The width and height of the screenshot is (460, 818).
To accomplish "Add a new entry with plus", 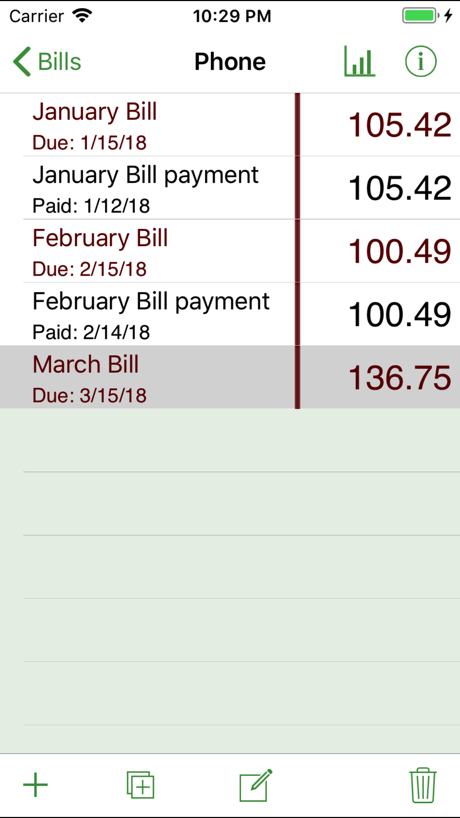I will click(35, 785).
